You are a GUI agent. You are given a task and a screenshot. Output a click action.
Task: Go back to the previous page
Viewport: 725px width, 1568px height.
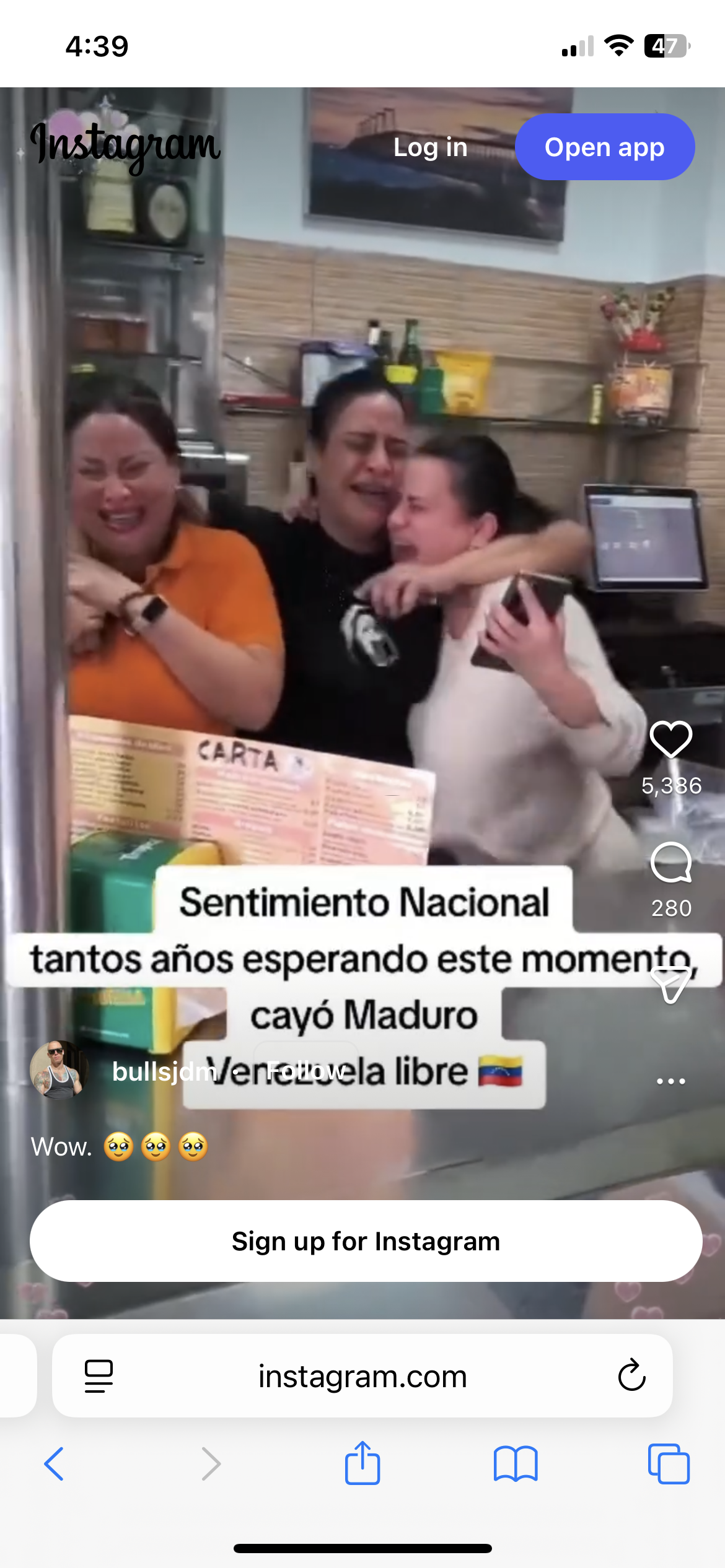pyautogui.click(x=55, y=1464)
